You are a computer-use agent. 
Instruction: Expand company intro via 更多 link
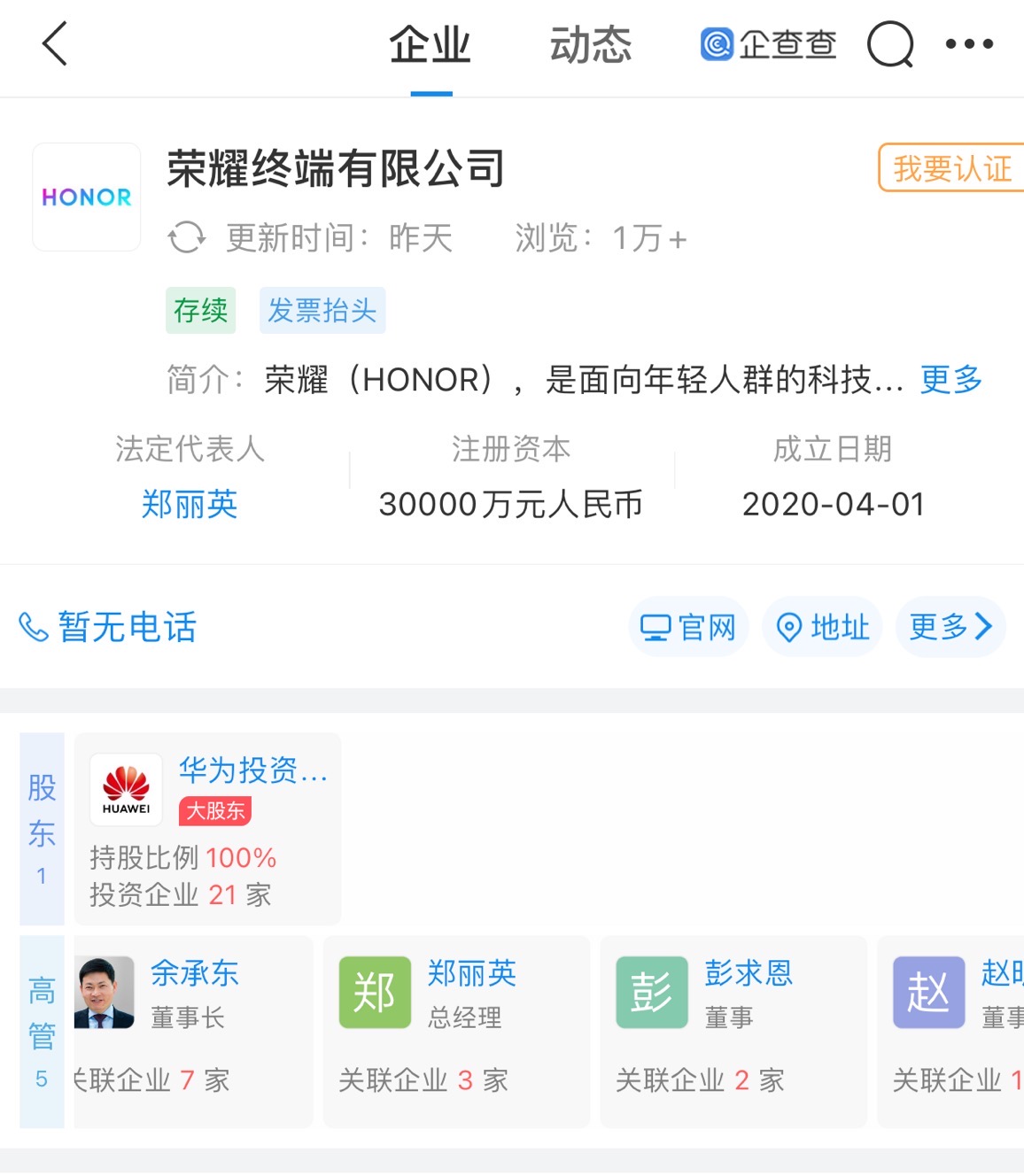[951, 380]
